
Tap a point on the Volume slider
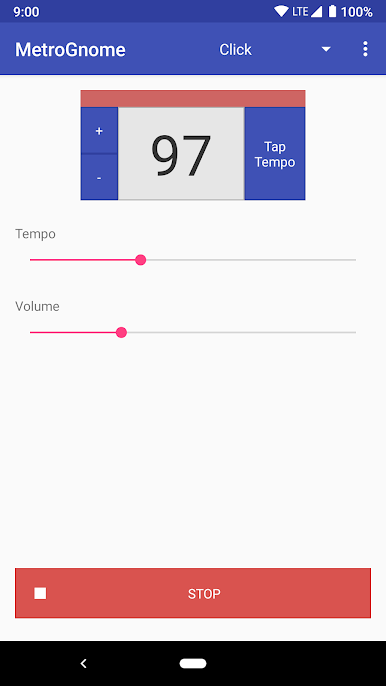(193, 332)
